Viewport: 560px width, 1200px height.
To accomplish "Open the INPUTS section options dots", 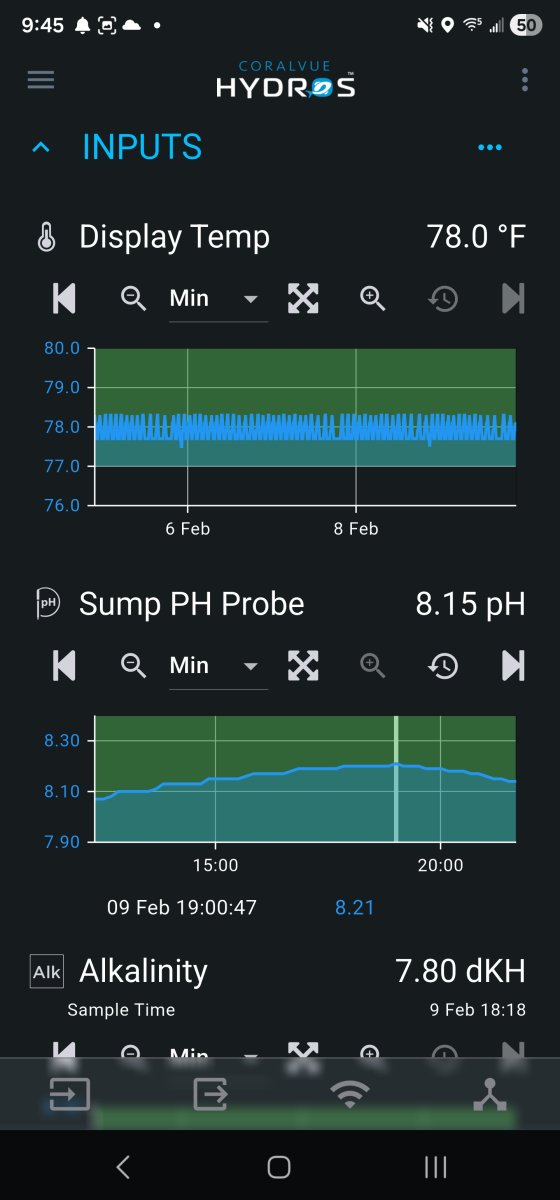I will point(489,148).
